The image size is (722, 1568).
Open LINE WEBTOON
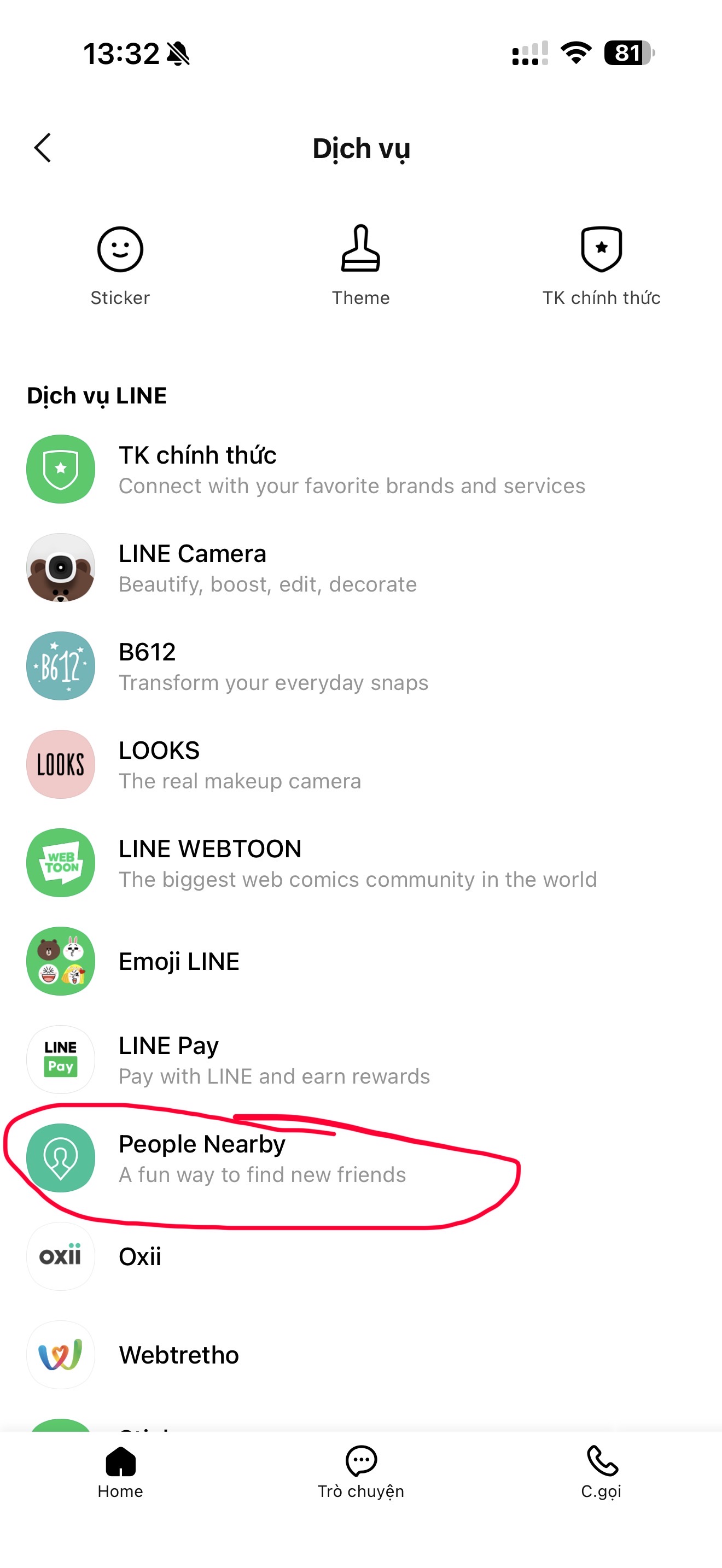point(304,863)
